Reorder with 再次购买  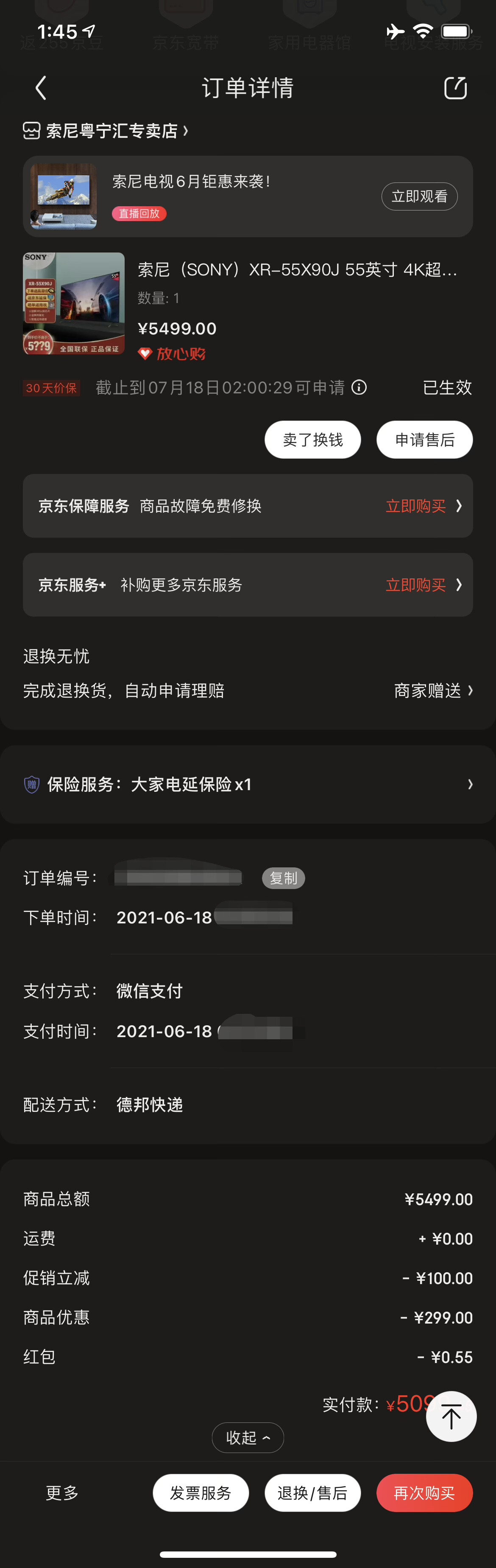point(424,1492)
